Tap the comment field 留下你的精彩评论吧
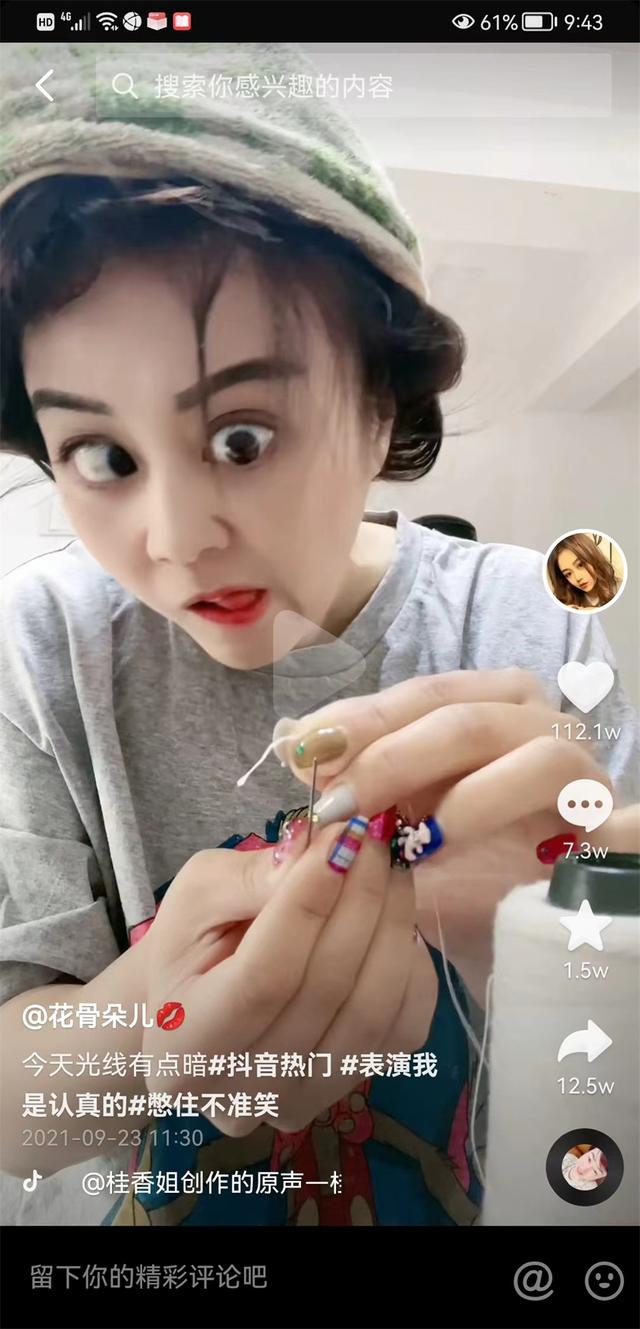The height and width of the screenshot is (1329, 640). [x=150, y=1277]
